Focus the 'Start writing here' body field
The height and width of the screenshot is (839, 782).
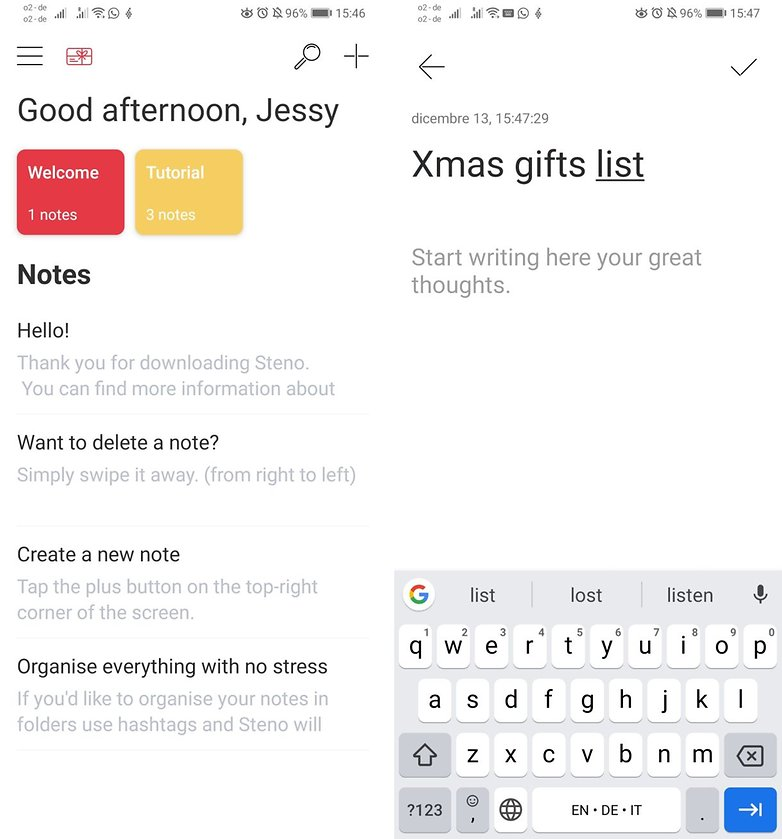pos(556,271)
